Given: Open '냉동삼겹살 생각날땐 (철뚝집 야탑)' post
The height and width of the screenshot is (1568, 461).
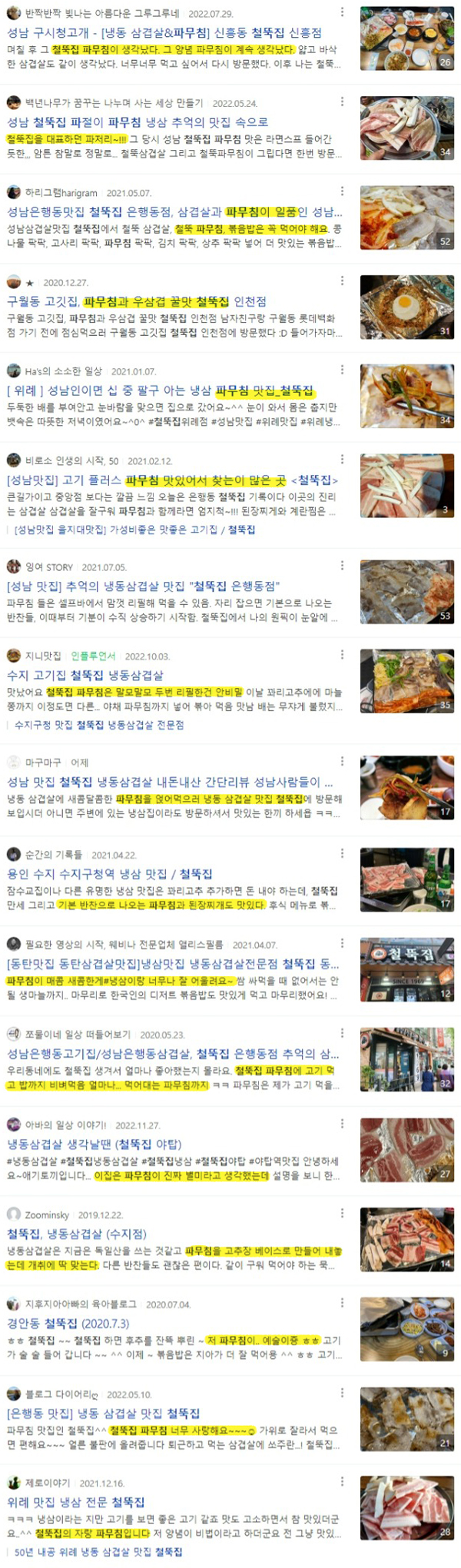Looking at the screenshot, I should (95, 1144).
